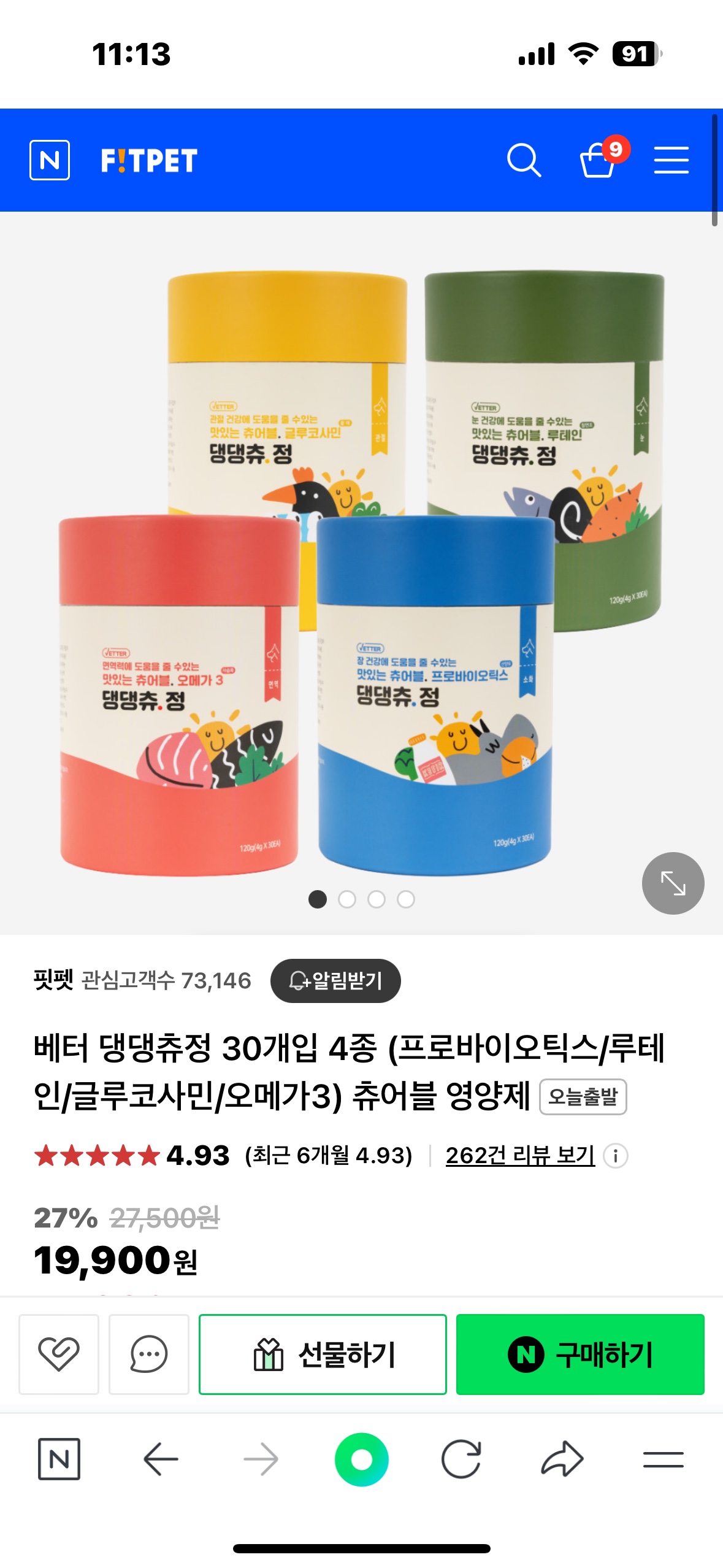Buy now with the green 구매하기 button
This screenshot has height=1568, width=723.
580,1354
